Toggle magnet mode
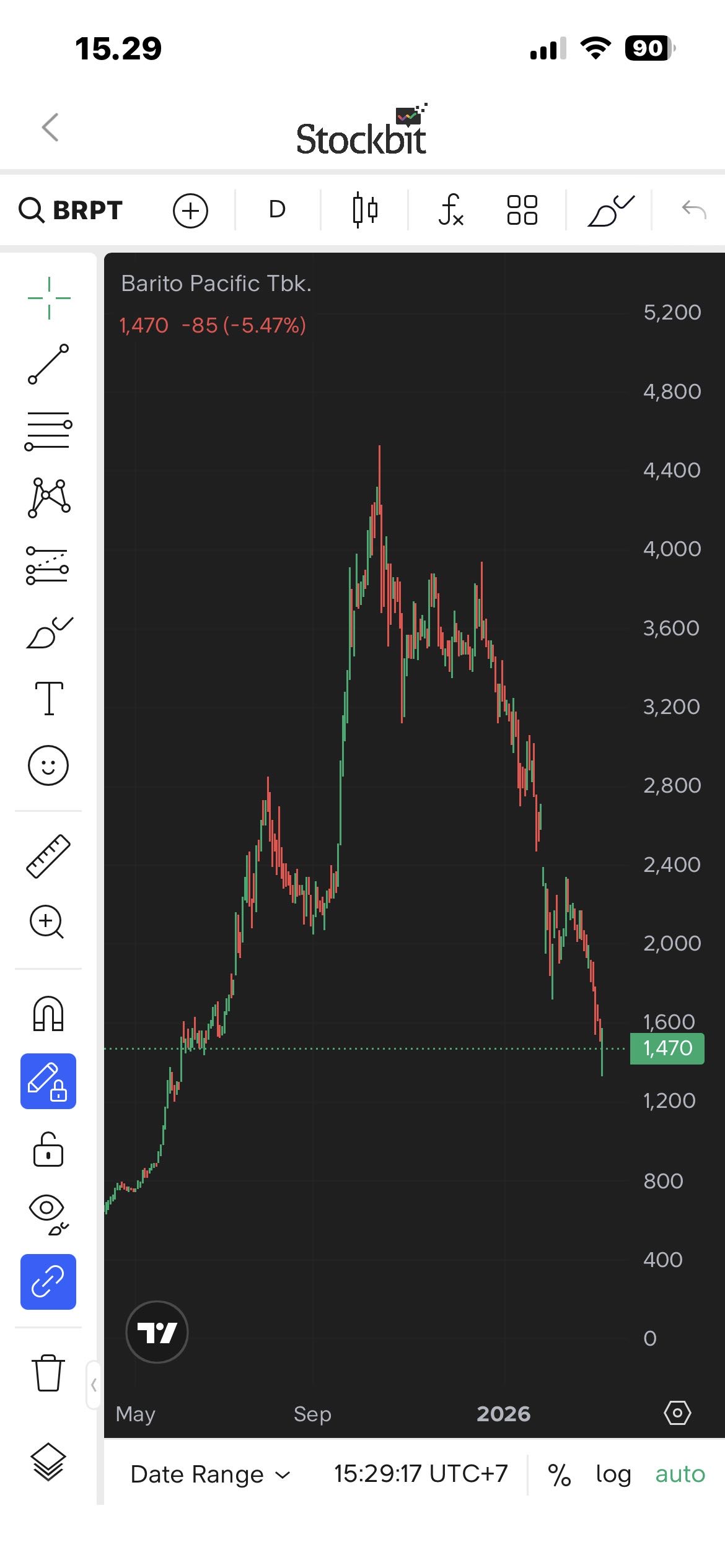Viewport: 725px width, 1568px height. tap(48, 1014)
